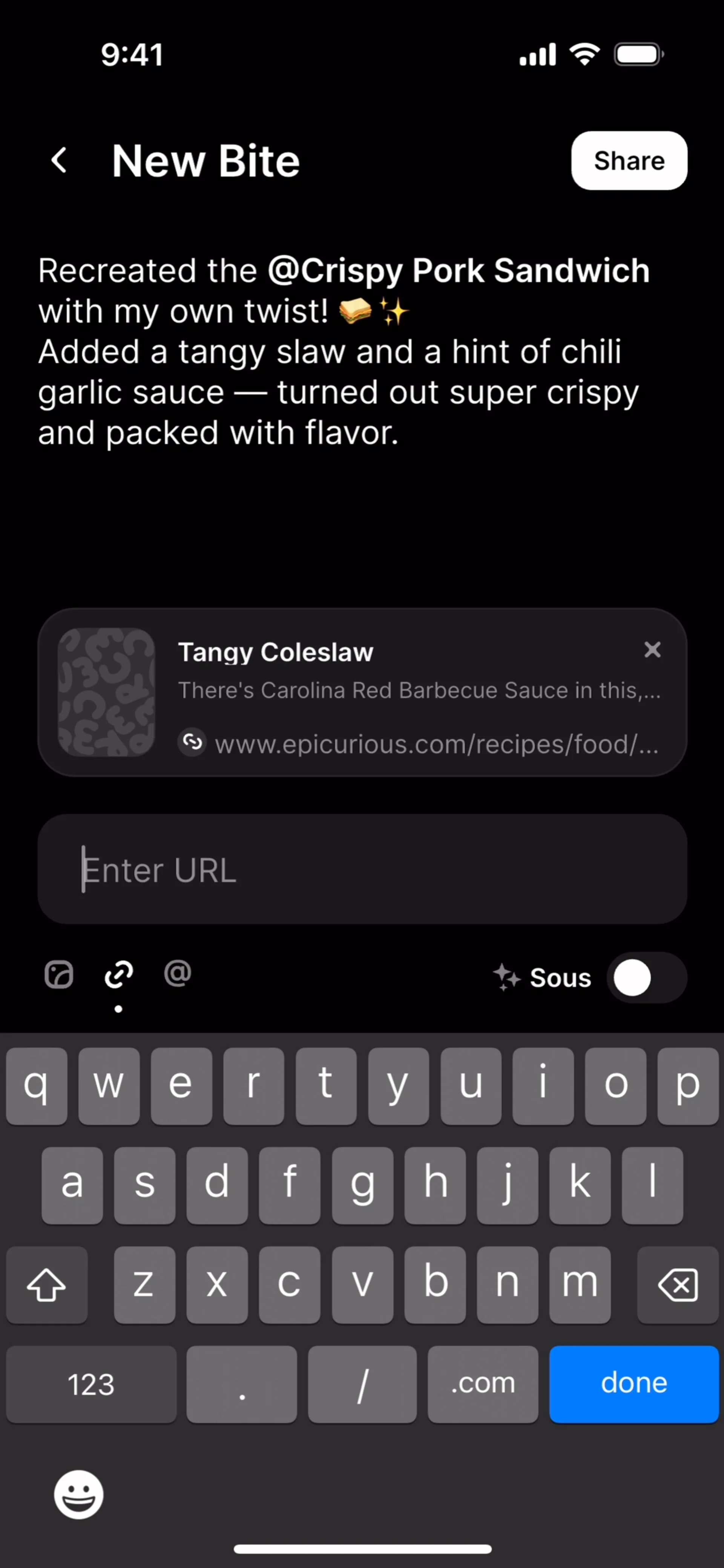Tap the link attachment icon
The height and width of the screenshot is (1568, 724).
119,975
